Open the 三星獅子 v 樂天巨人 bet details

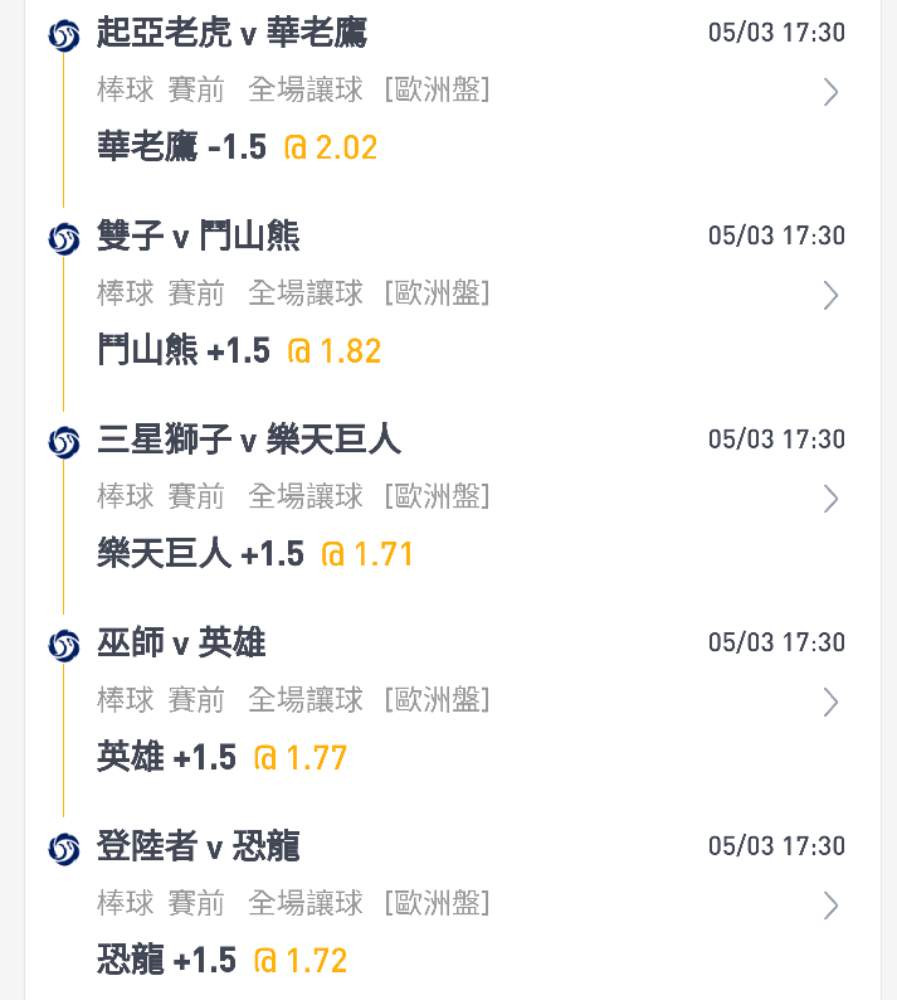[x=830, y=499]
